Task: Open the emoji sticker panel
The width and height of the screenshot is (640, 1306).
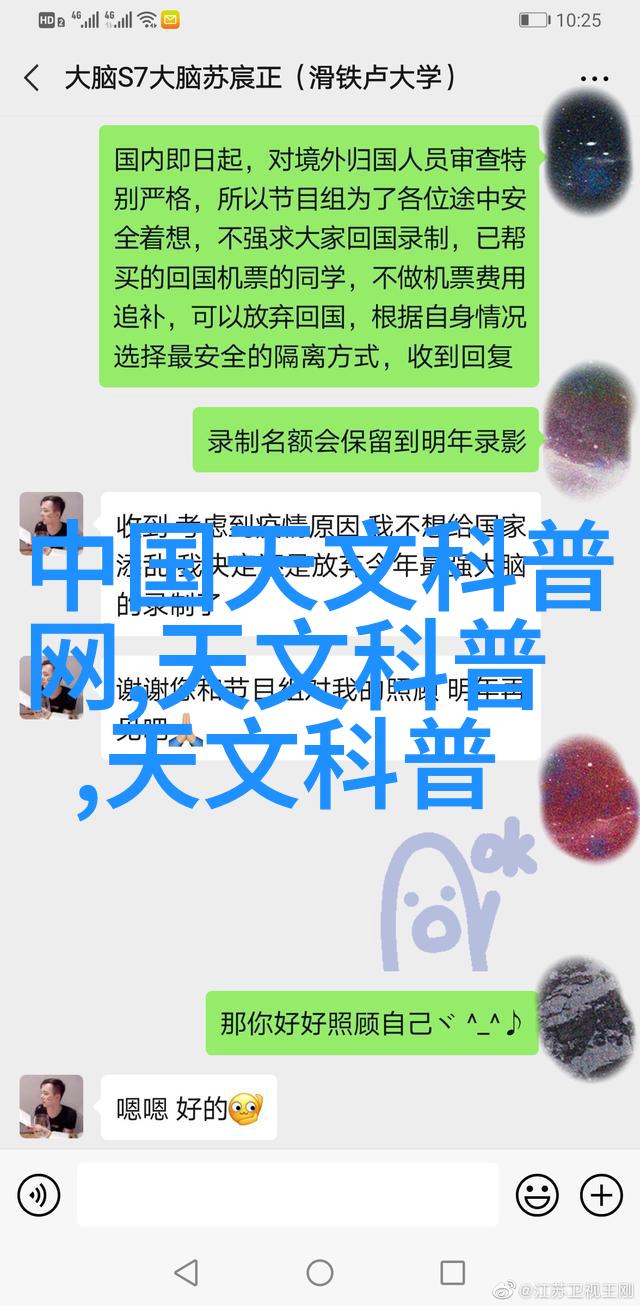Action: [537, 1194]
